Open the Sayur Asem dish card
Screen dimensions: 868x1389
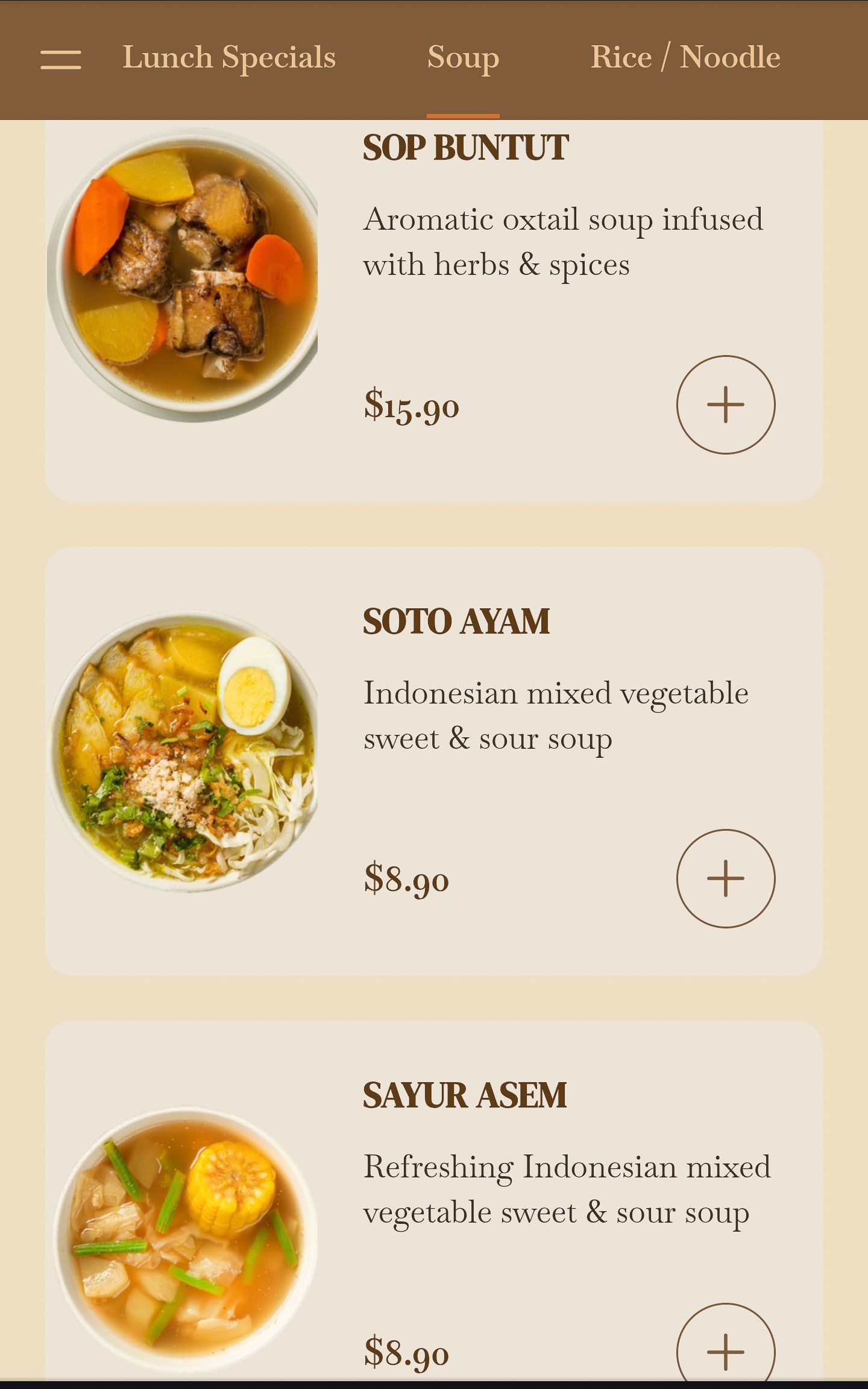(x=465, y=1096)
